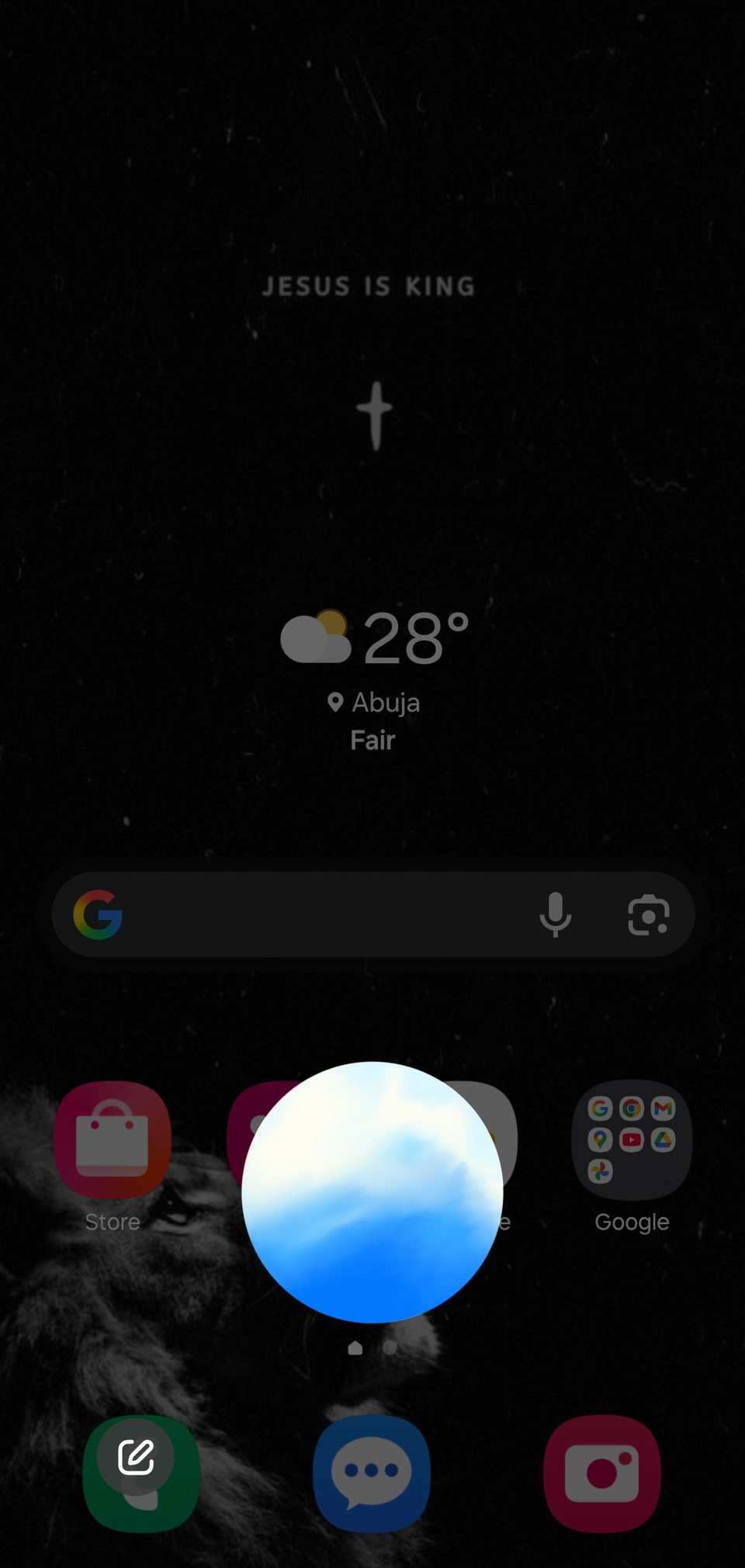Open YouTube inside the Google folder
The image size is (745, 1568).
632,1139
